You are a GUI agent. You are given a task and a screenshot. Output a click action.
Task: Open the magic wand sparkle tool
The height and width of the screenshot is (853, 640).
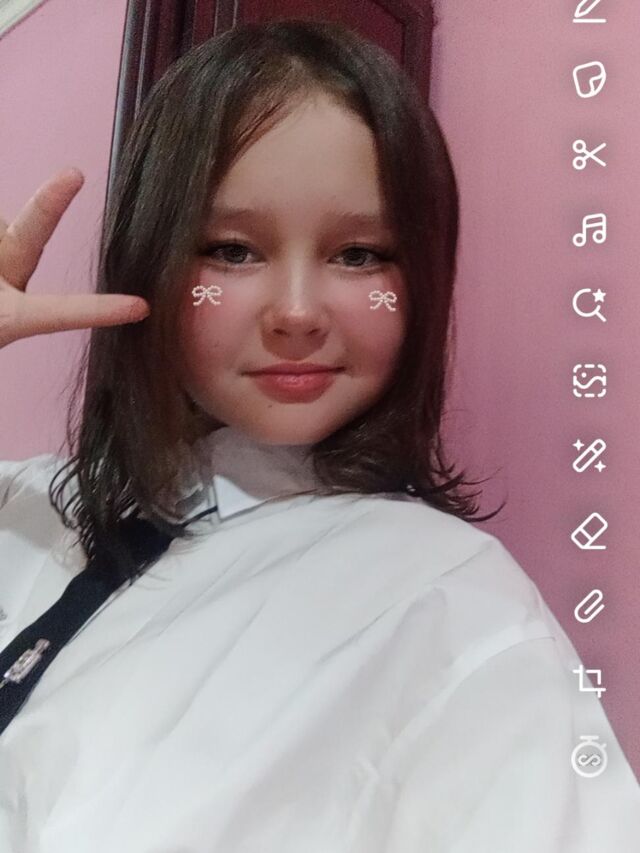pos(589,456)
